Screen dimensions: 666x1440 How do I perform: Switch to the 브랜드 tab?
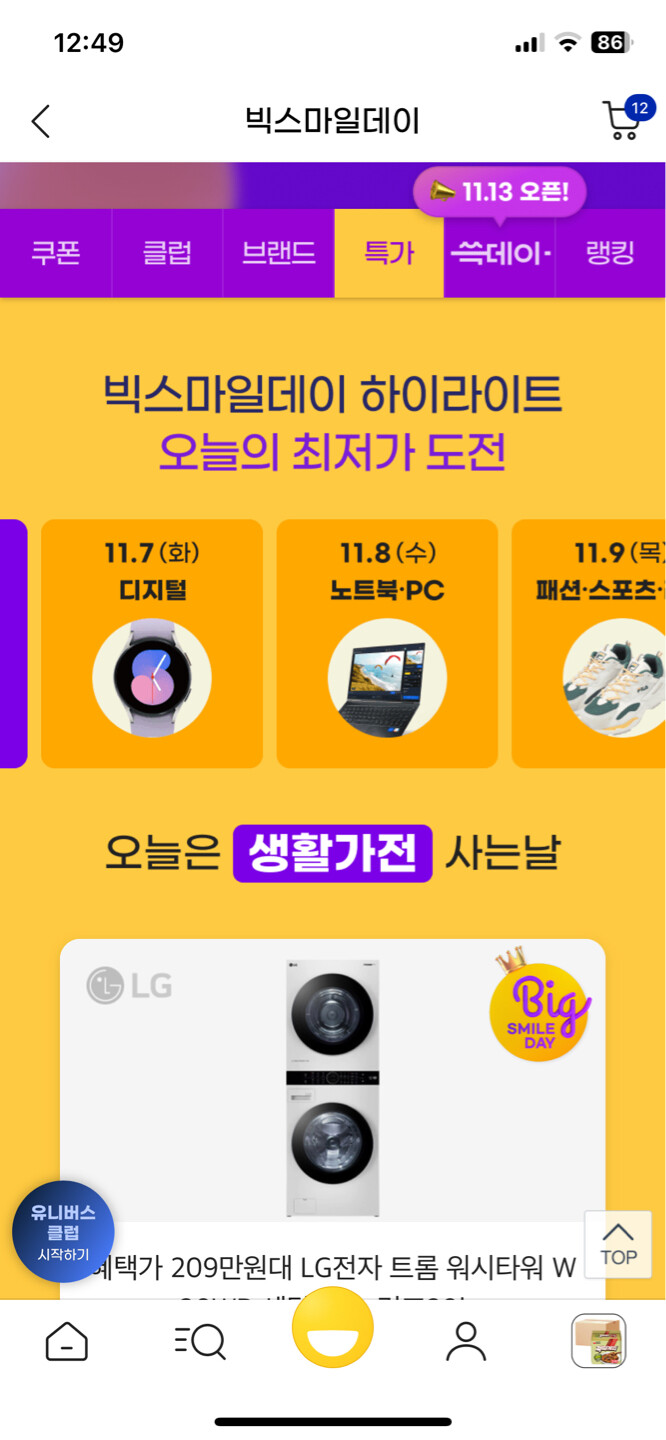[278, 253]
